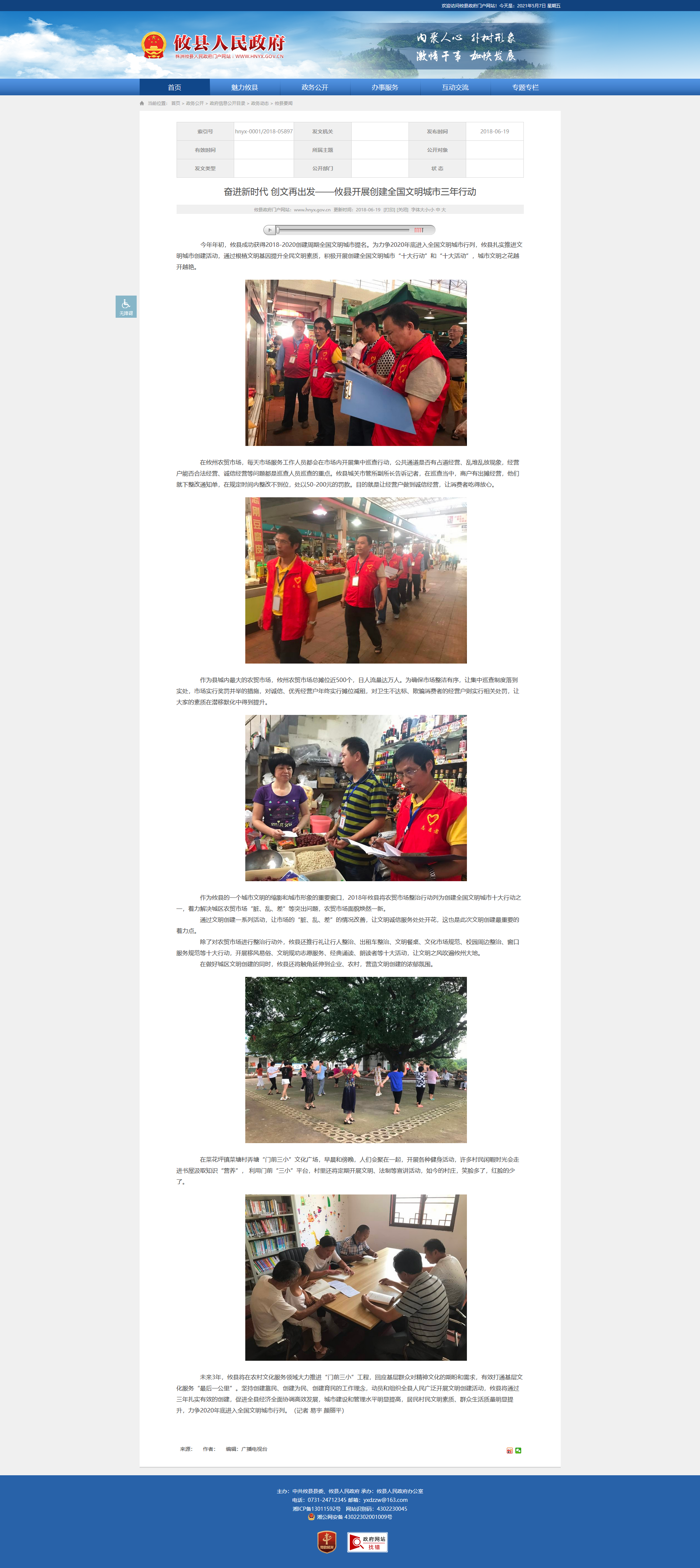Tap the audio progress slider
The width and height of the screenshot is (700, 1568).
tap(344, 230)
